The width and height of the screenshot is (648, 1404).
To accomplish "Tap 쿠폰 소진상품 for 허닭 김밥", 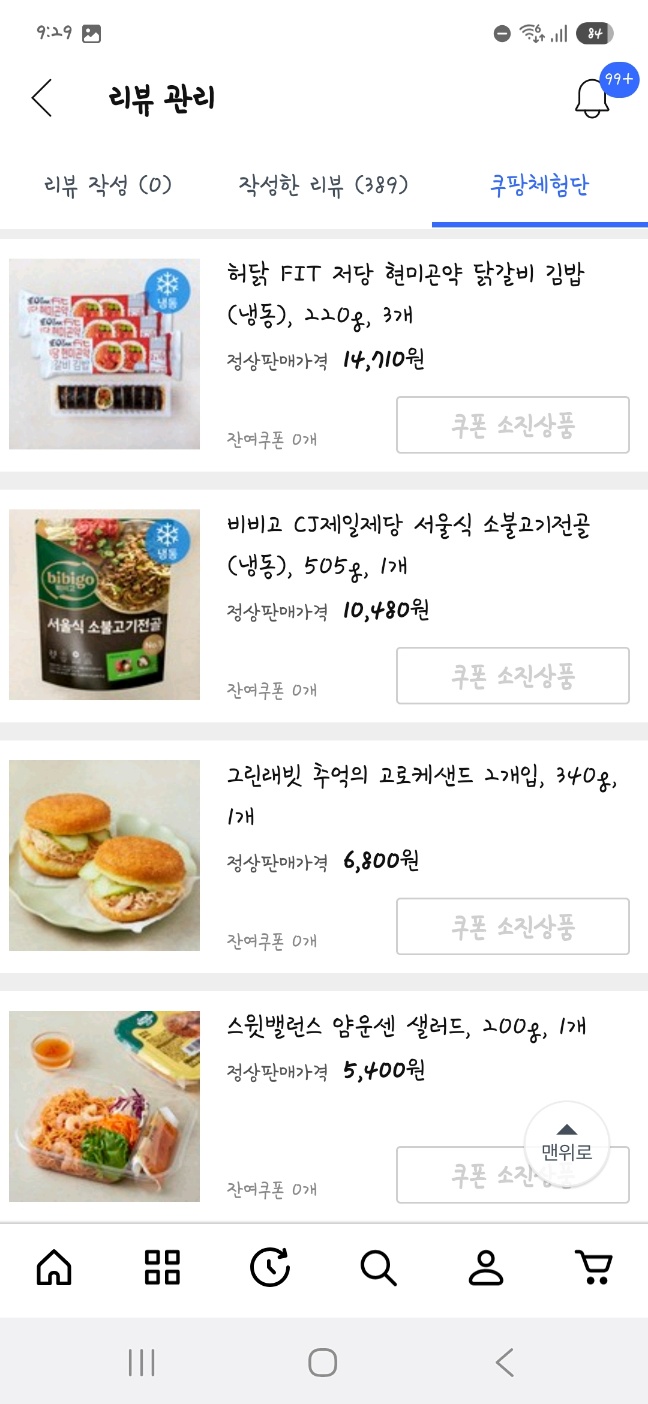I will 513,425.
